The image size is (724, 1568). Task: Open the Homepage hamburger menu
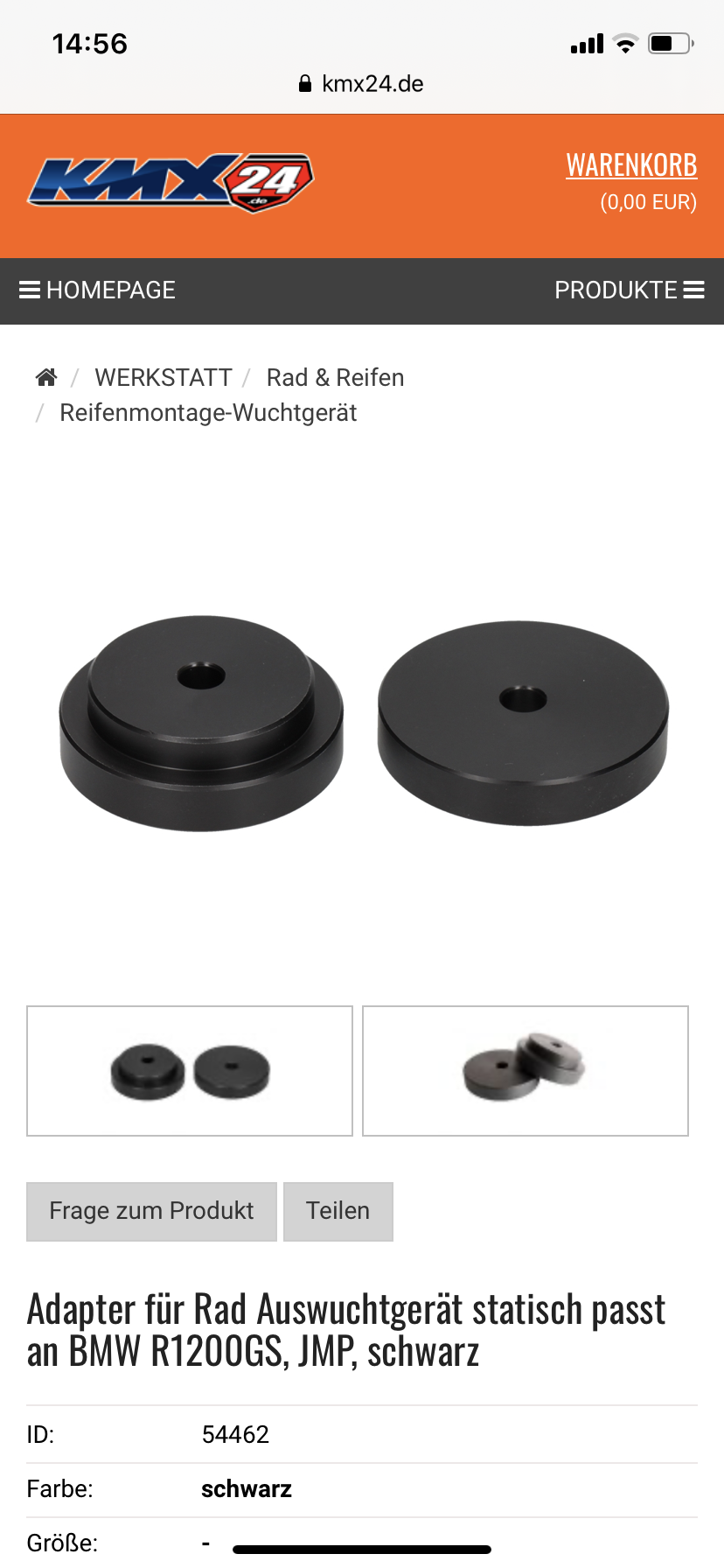[97, 290]
